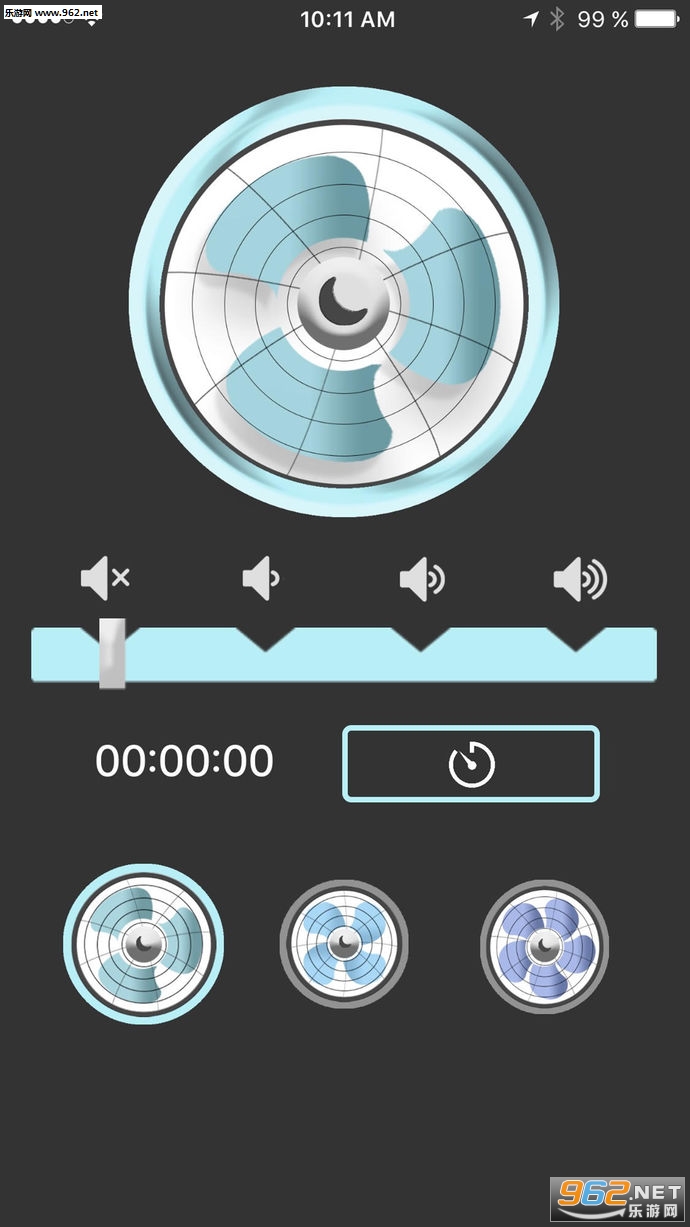Tap the large fan to toggle sleep mode

coord(344,301)
